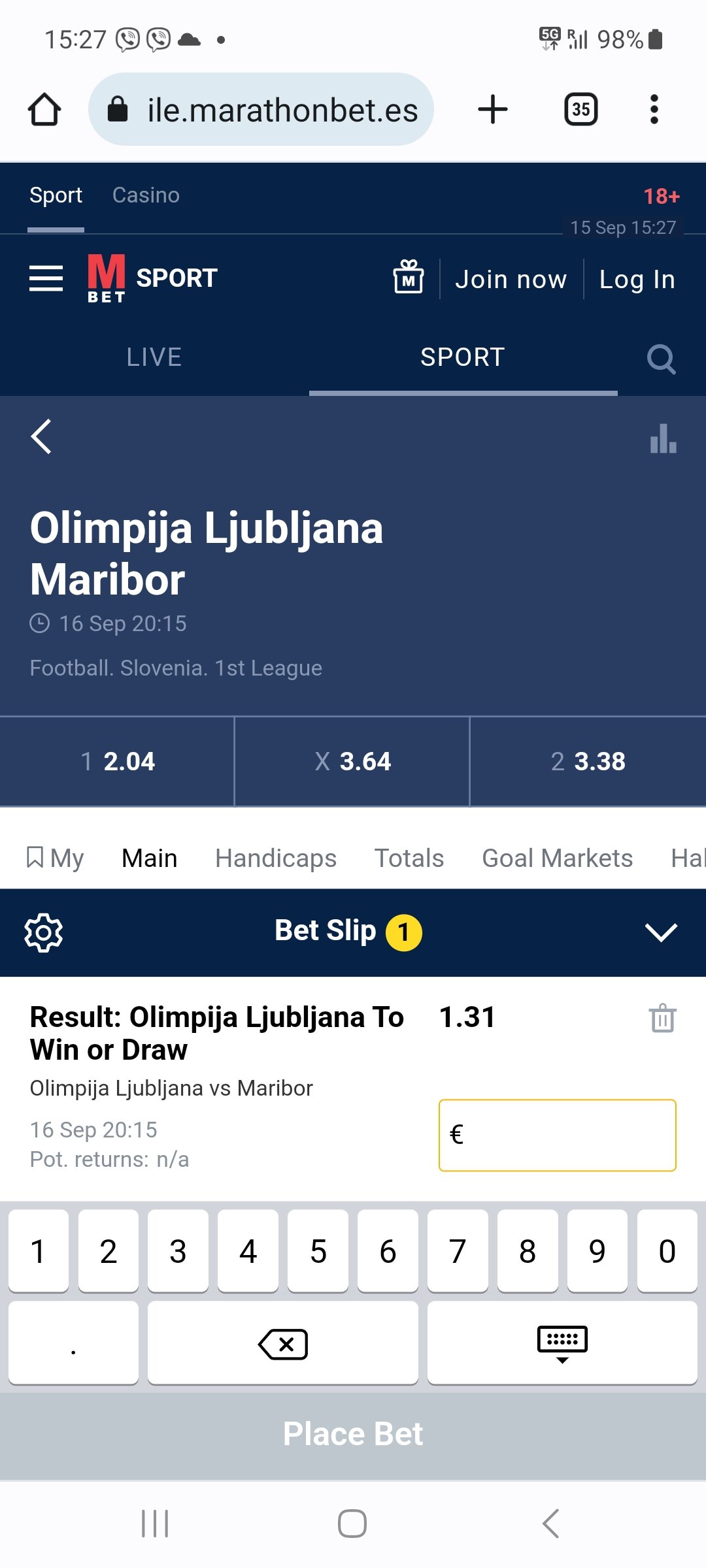
Task: Open the Log In page
Action: point(637,280)
